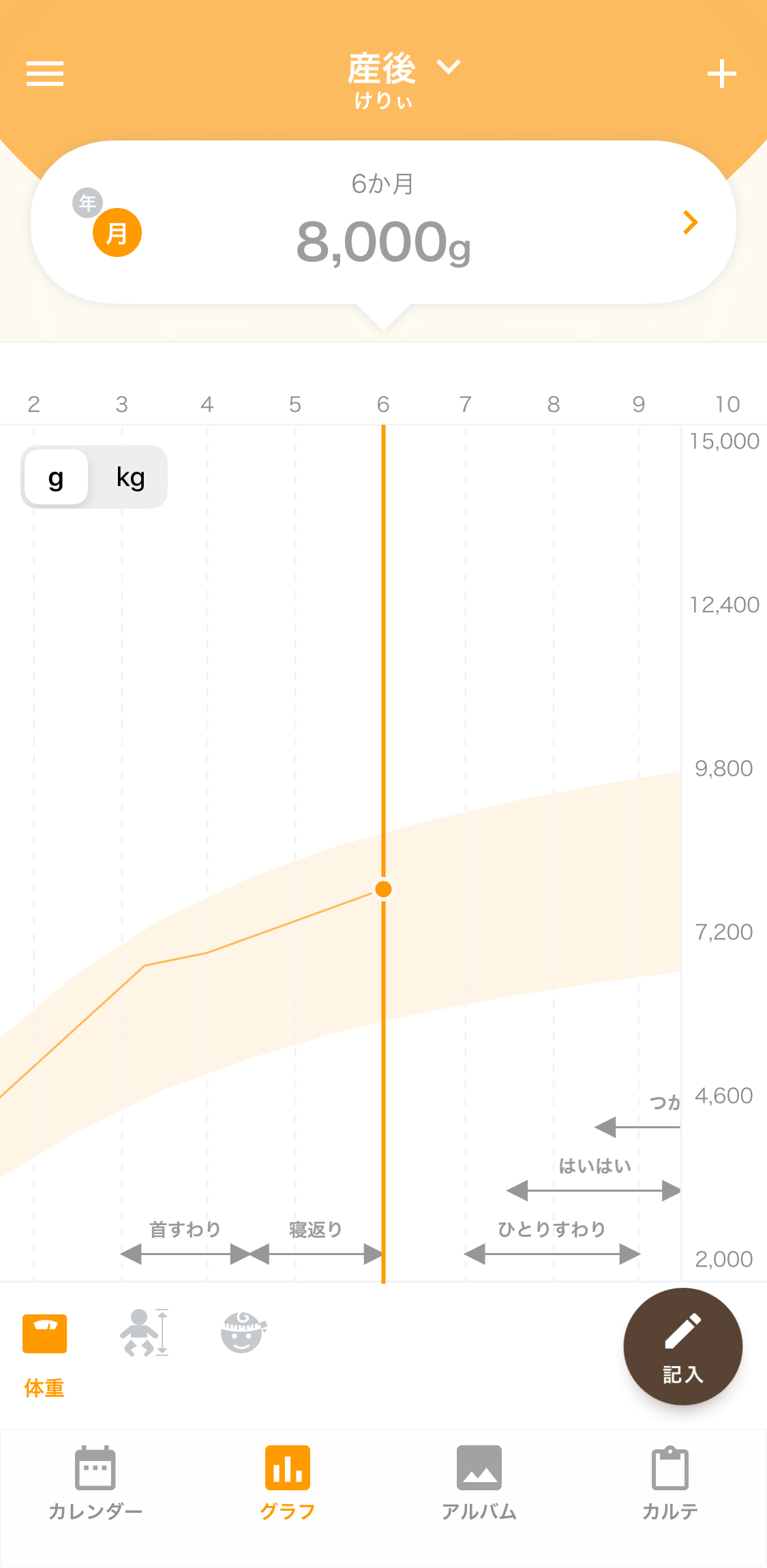The width and height of the screenshot is (767, 1568).
Task: Open the 8,000g record details arrow
Action: tap(691, 222)
